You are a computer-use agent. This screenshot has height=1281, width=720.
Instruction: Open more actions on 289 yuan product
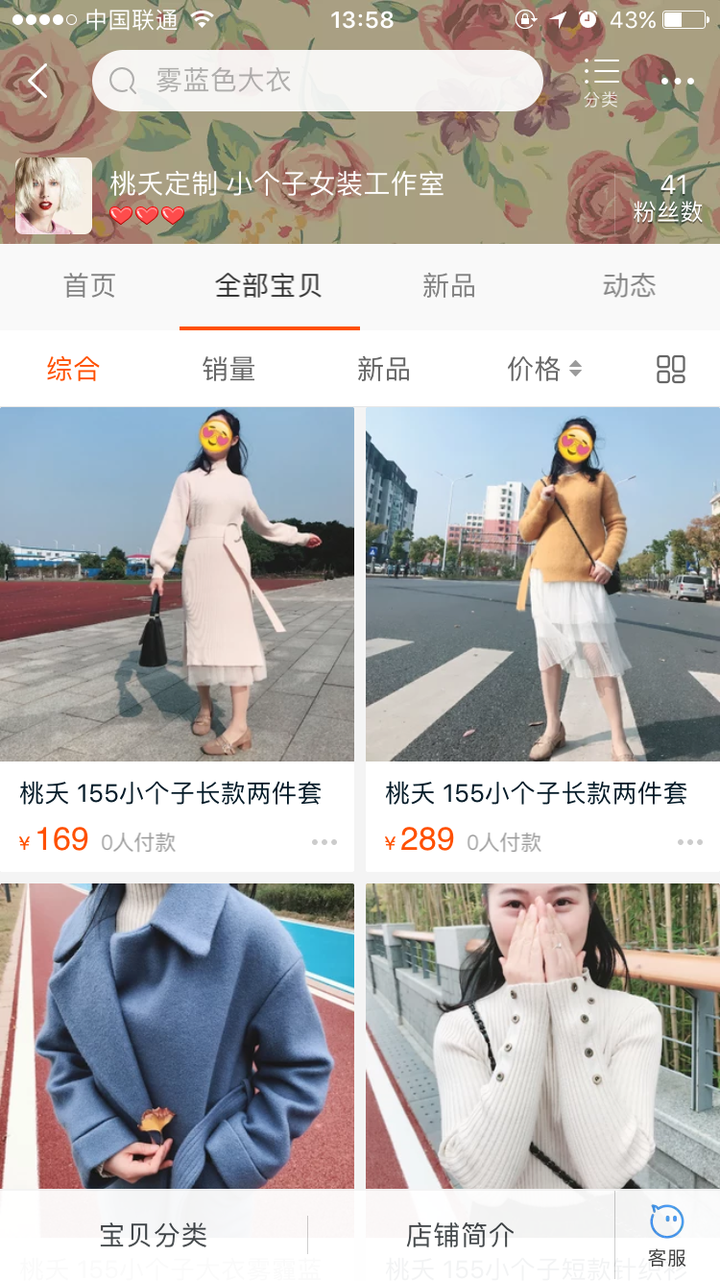tap(686, 842)
